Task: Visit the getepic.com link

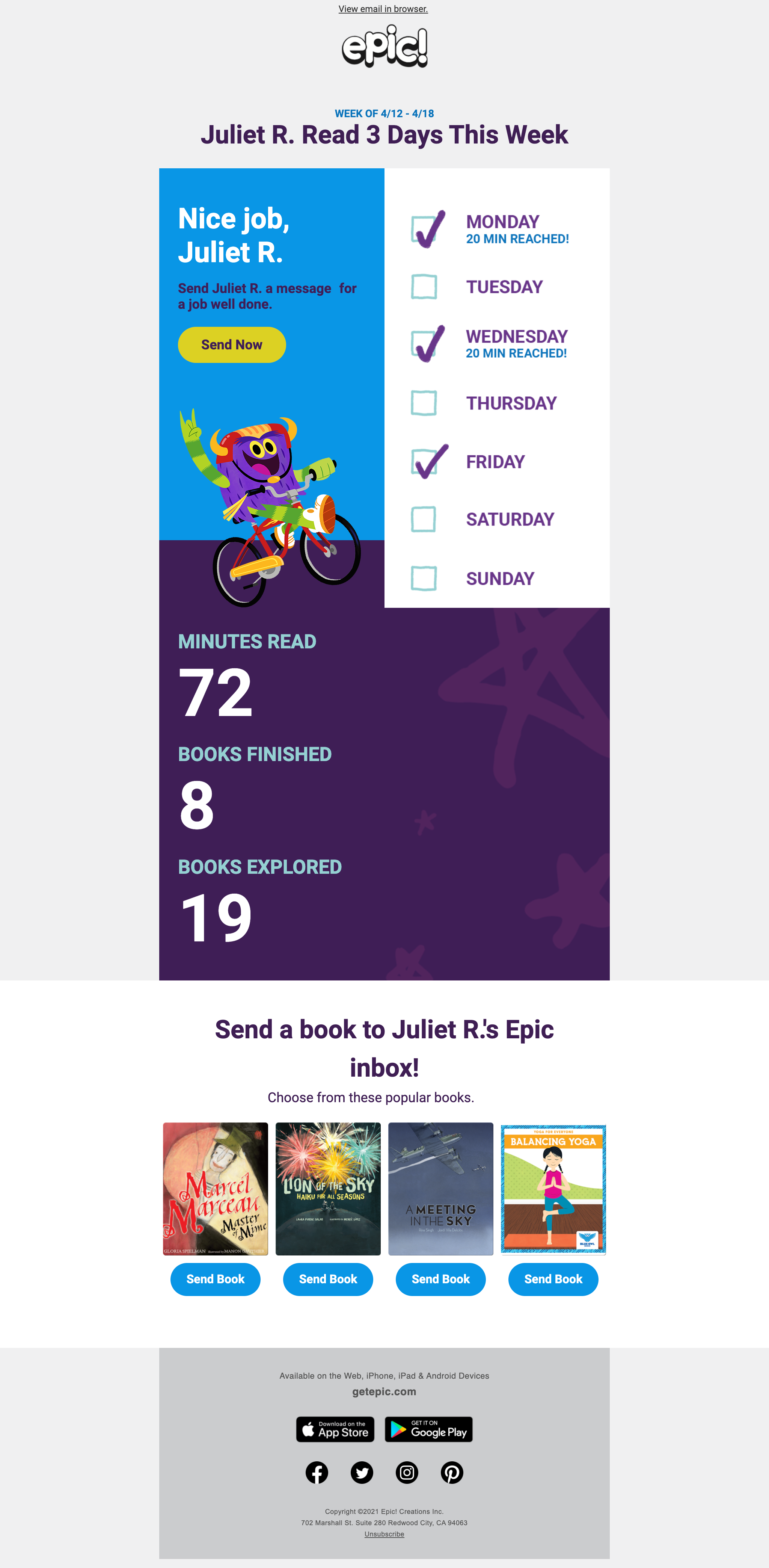Action: (384, 1391)
